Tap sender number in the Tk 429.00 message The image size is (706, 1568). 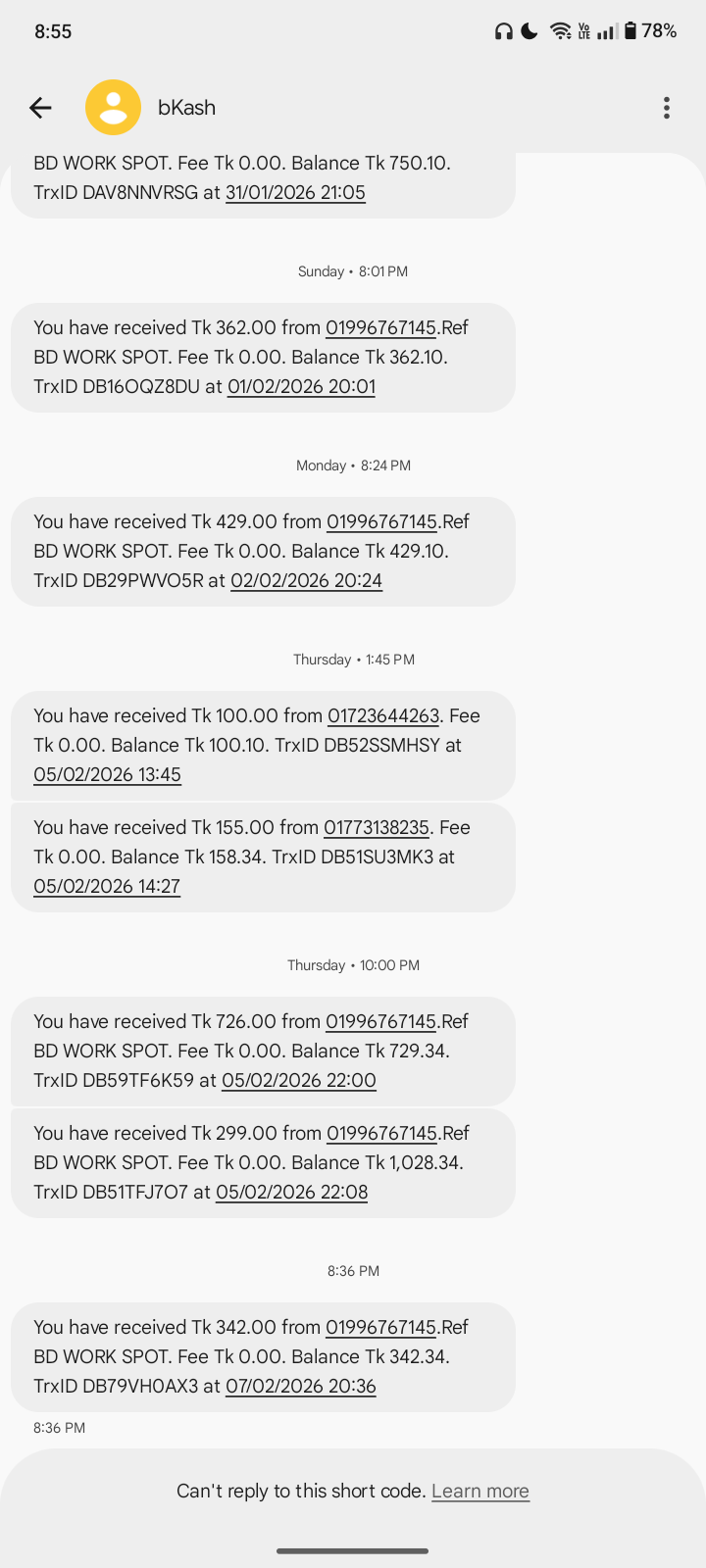(381, 521)
